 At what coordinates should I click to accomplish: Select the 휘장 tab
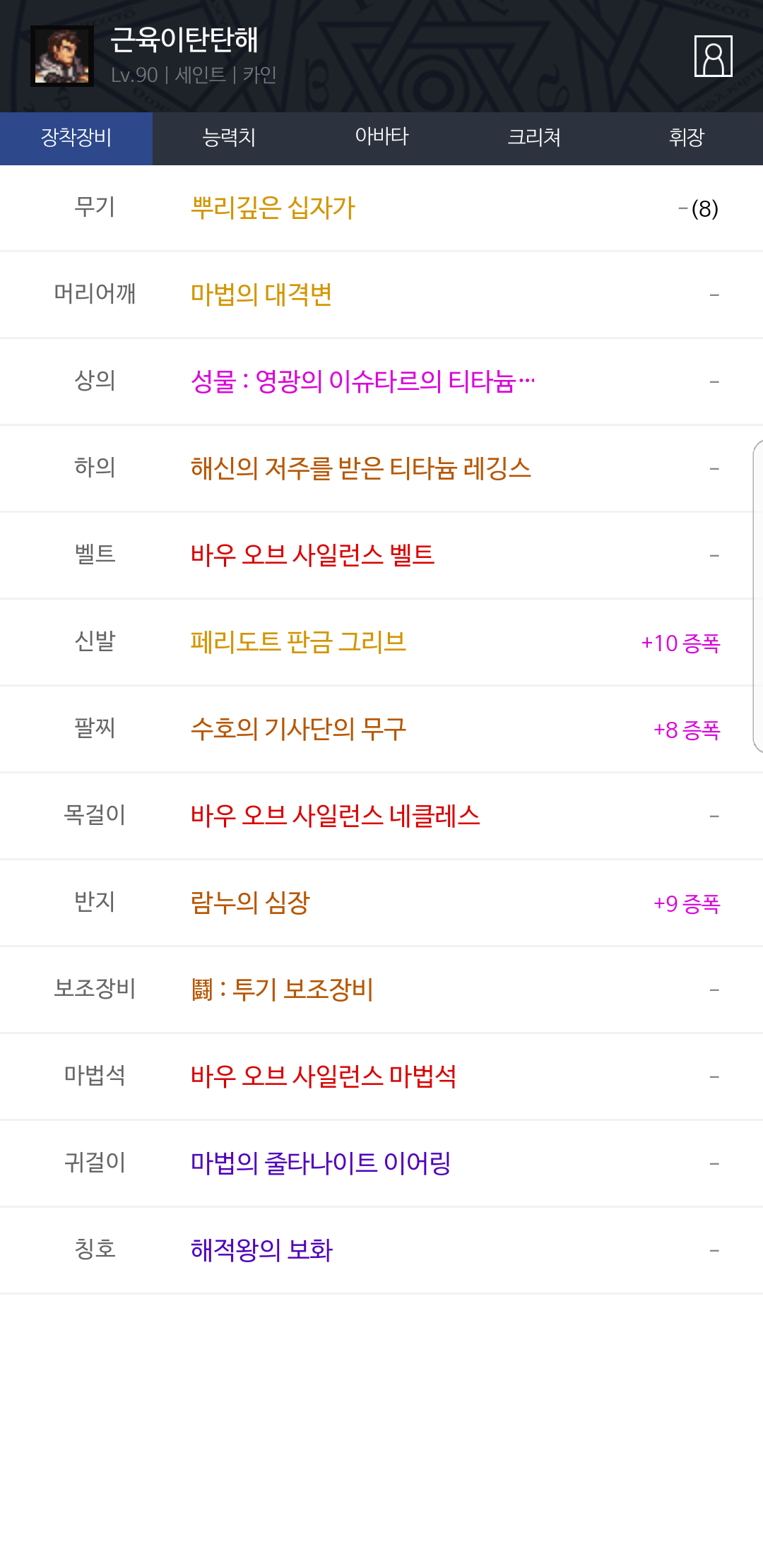[x=687, y=138]
